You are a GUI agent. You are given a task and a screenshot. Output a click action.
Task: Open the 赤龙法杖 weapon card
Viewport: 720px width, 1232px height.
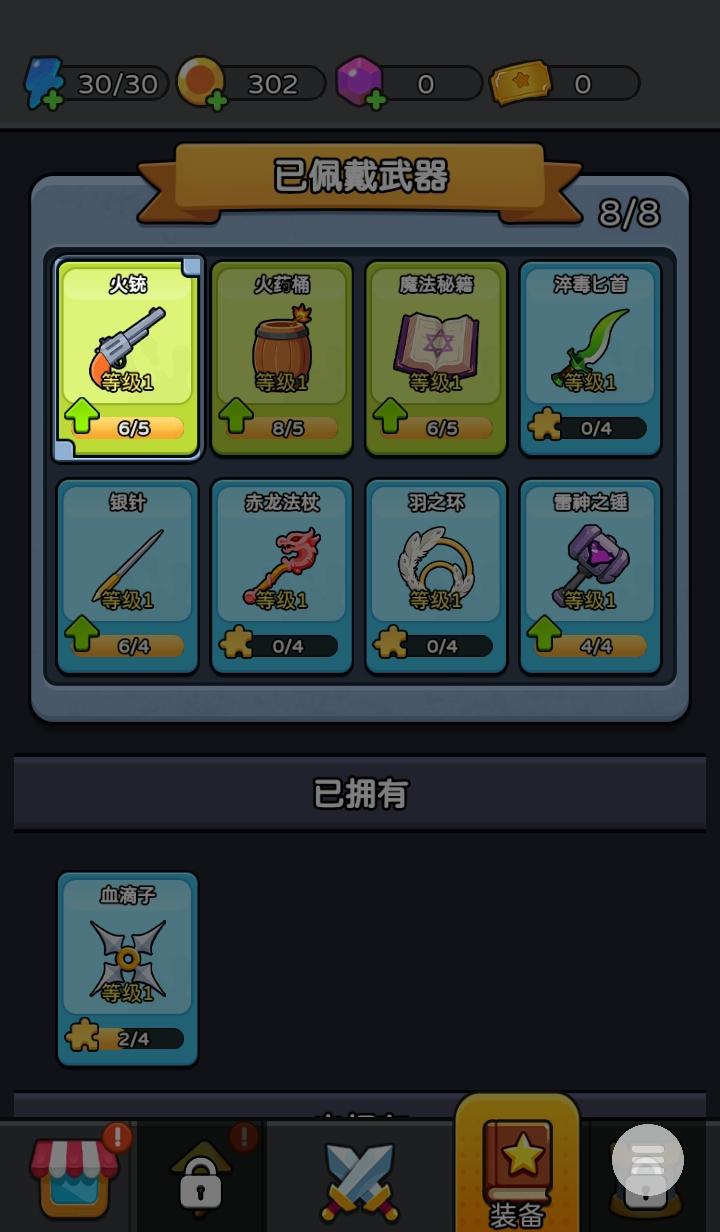click(282, 576)
